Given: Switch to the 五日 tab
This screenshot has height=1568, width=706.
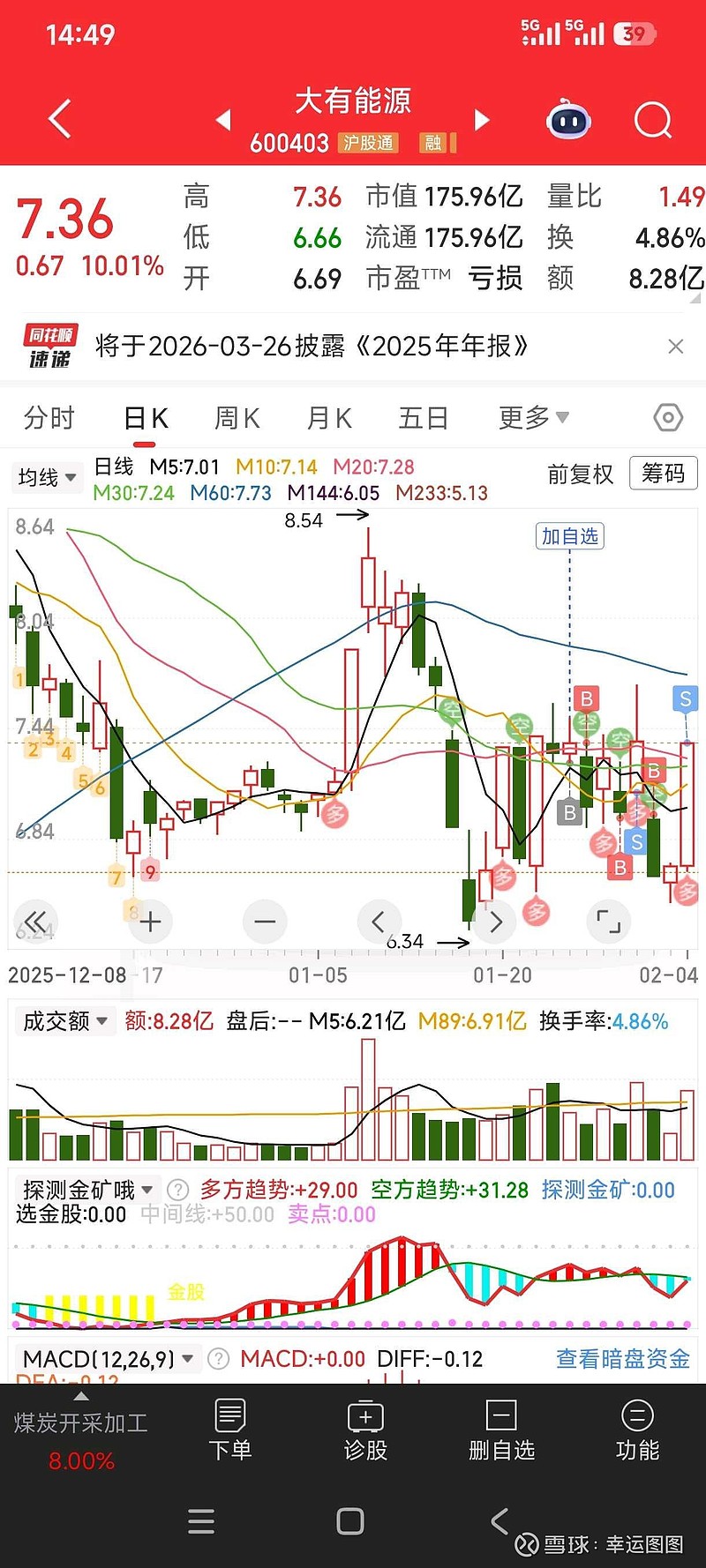Looking at the screenshot, I should click(x=424, y=418).
